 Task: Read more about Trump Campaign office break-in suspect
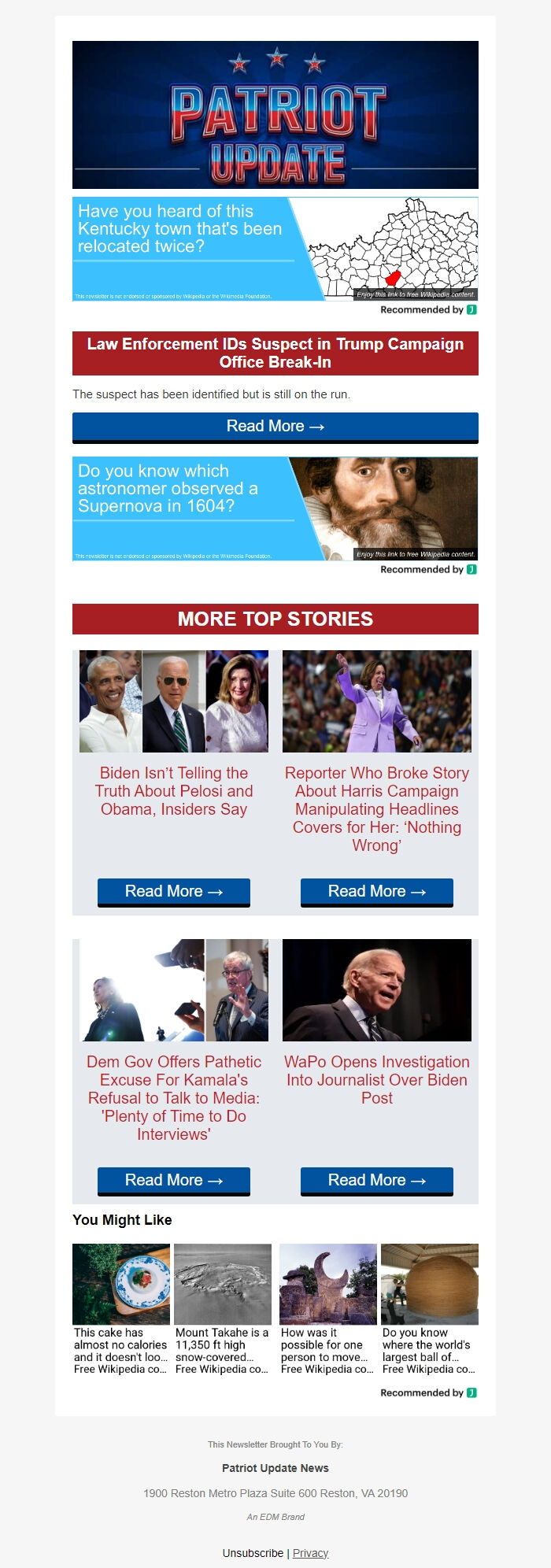pyautogui.click(x=275, y=427)
